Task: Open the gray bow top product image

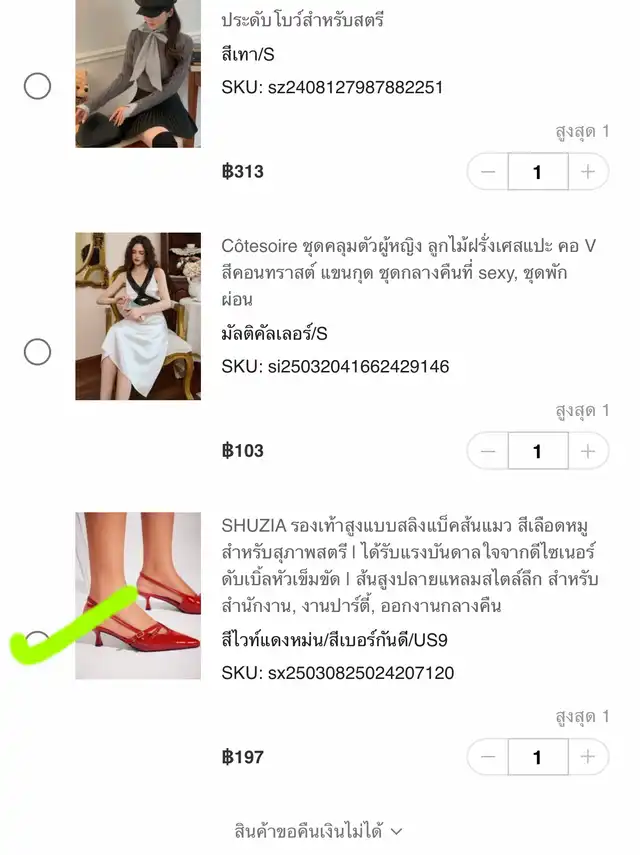Action: click(x=138, y=74)
